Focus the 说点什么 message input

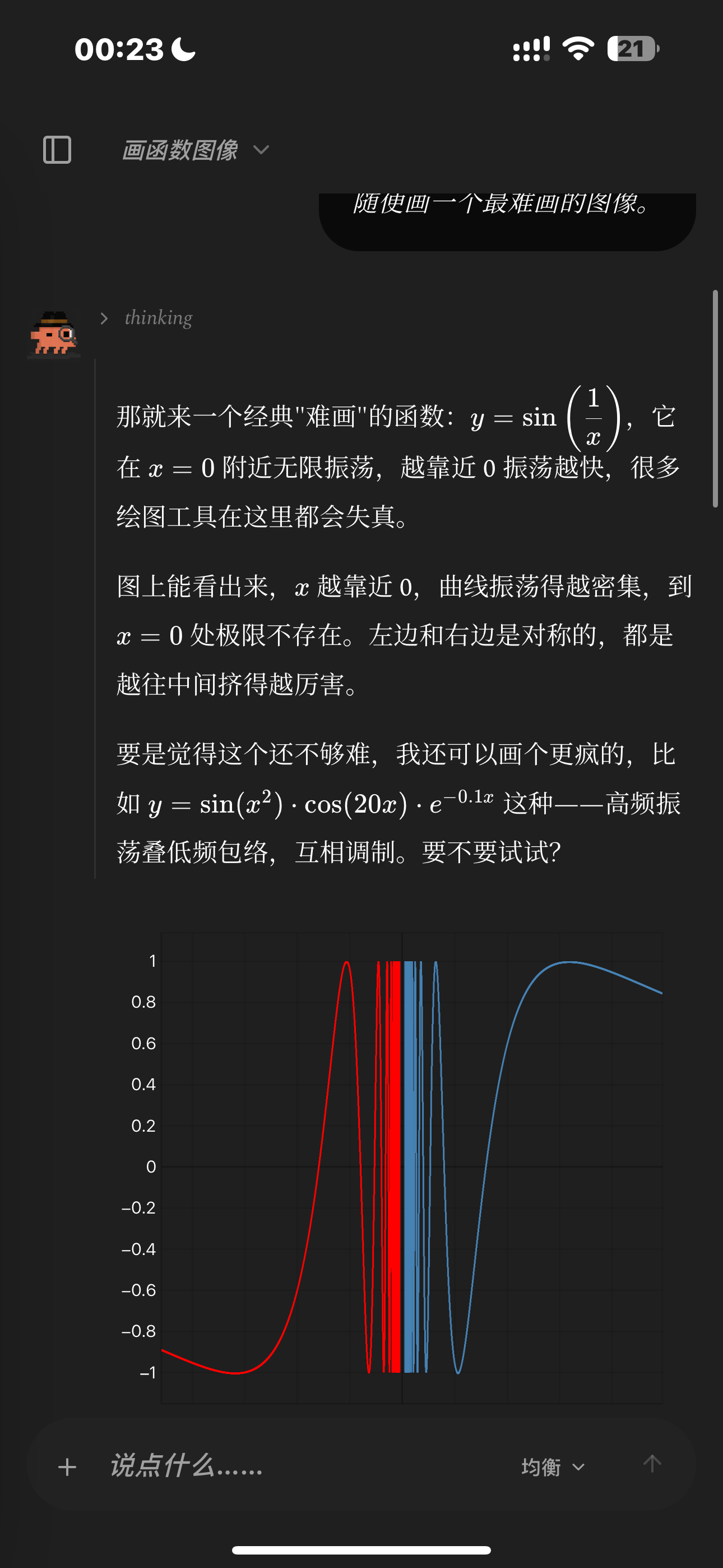(x=304, y=1466)
